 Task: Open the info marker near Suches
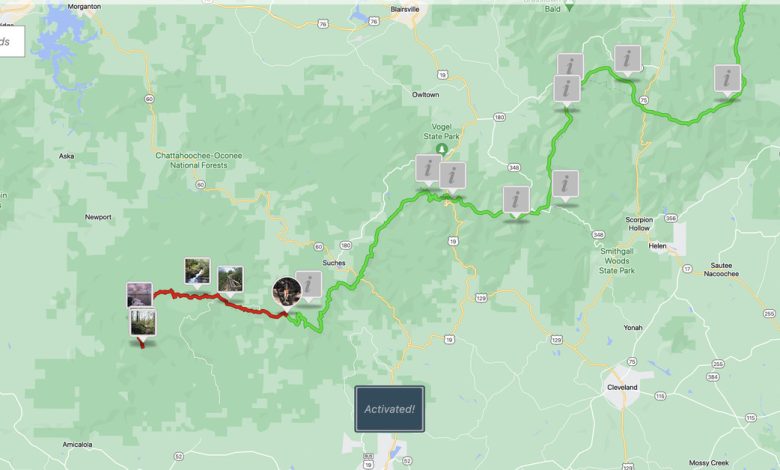309,284
